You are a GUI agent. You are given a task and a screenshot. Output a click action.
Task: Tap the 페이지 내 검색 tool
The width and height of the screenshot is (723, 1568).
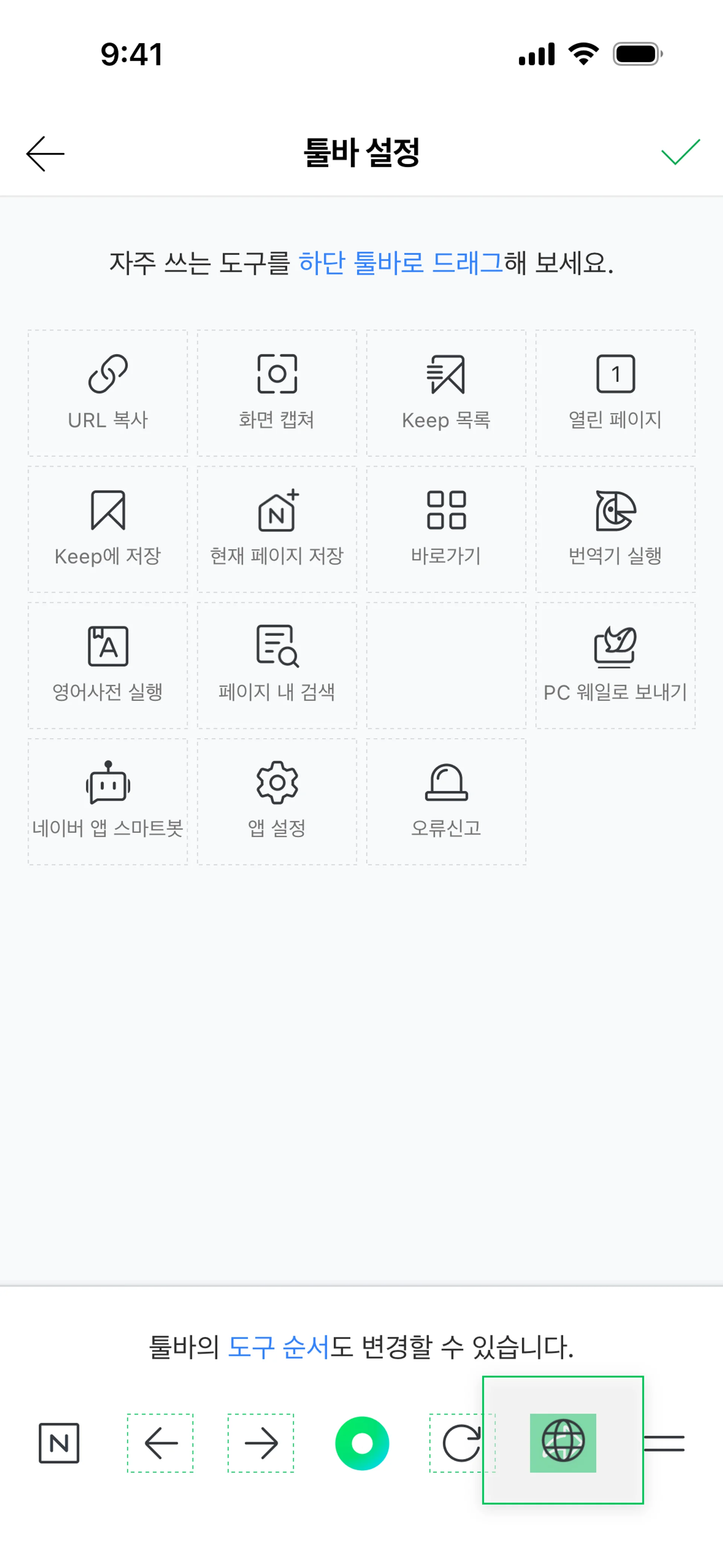click(277, 665)
